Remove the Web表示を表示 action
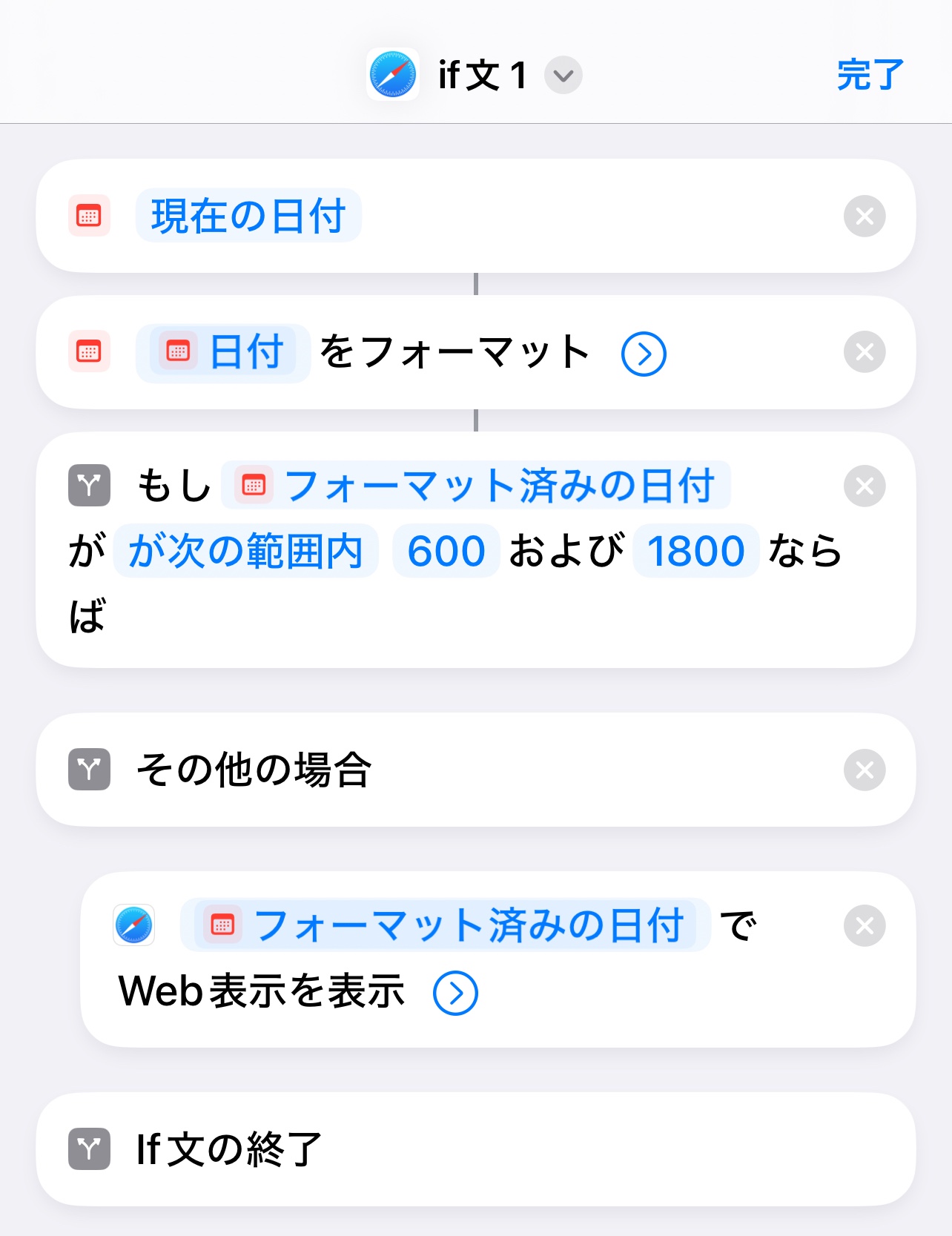 point(865,926)
